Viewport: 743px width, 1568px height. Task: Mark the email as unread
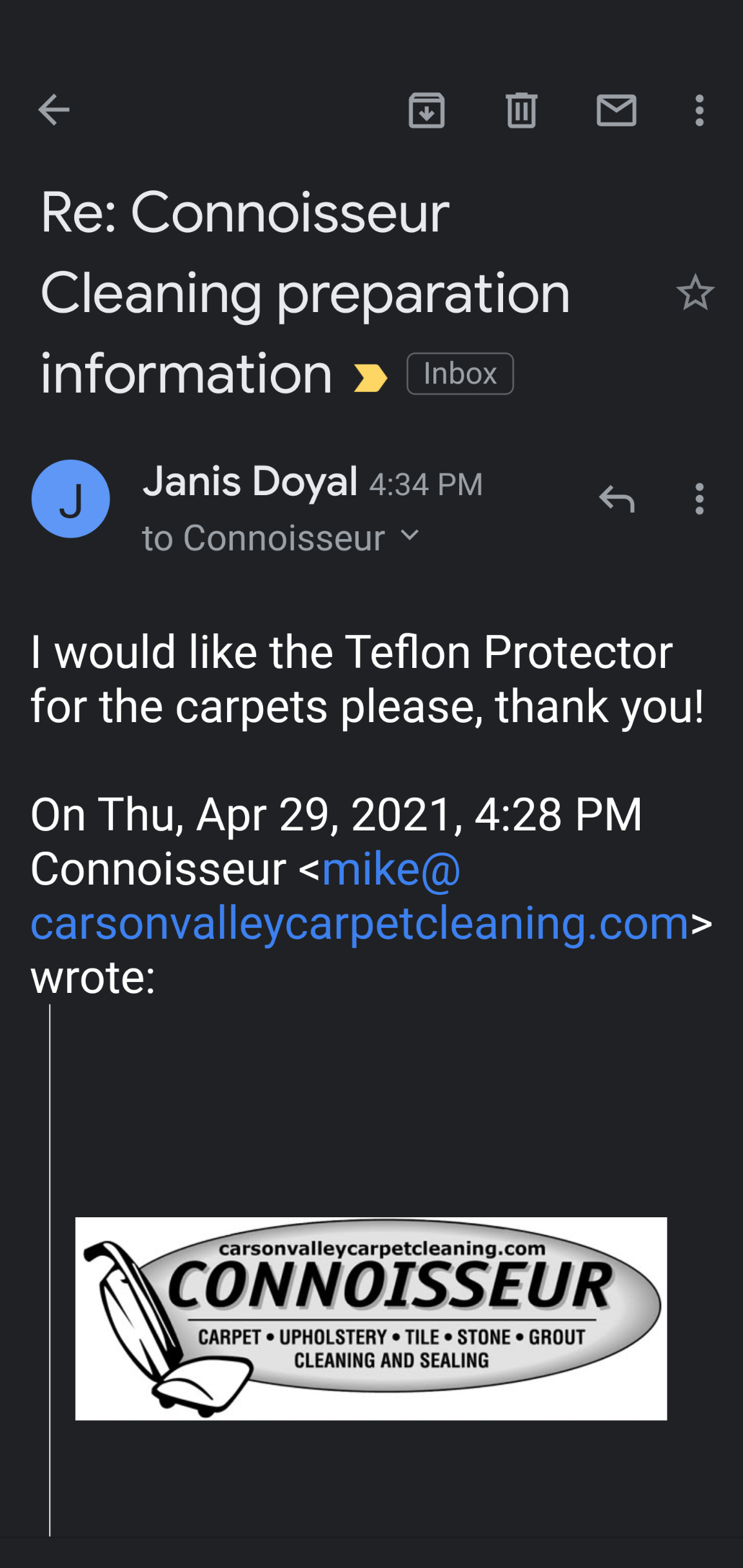click(617, 110)
